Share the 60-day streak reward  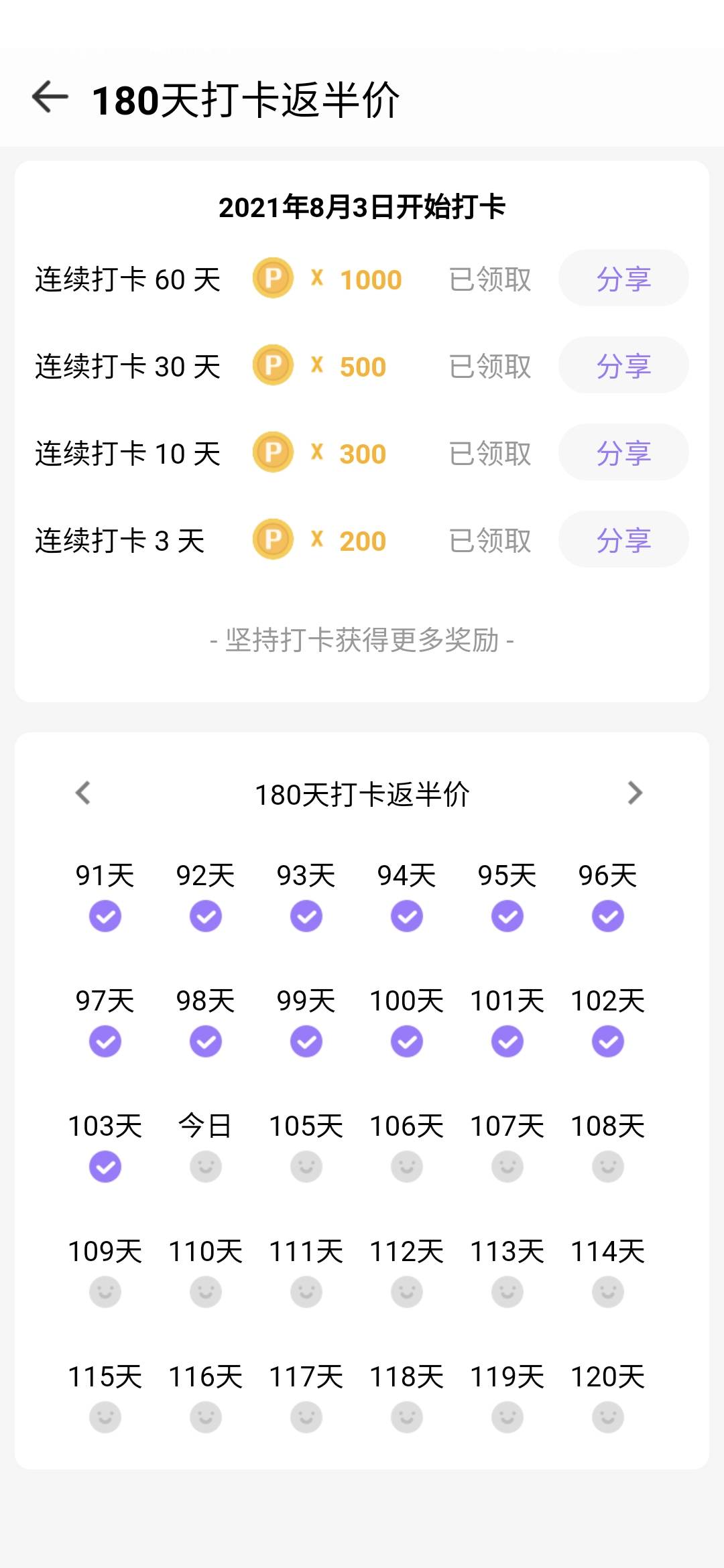pos(623,279)
